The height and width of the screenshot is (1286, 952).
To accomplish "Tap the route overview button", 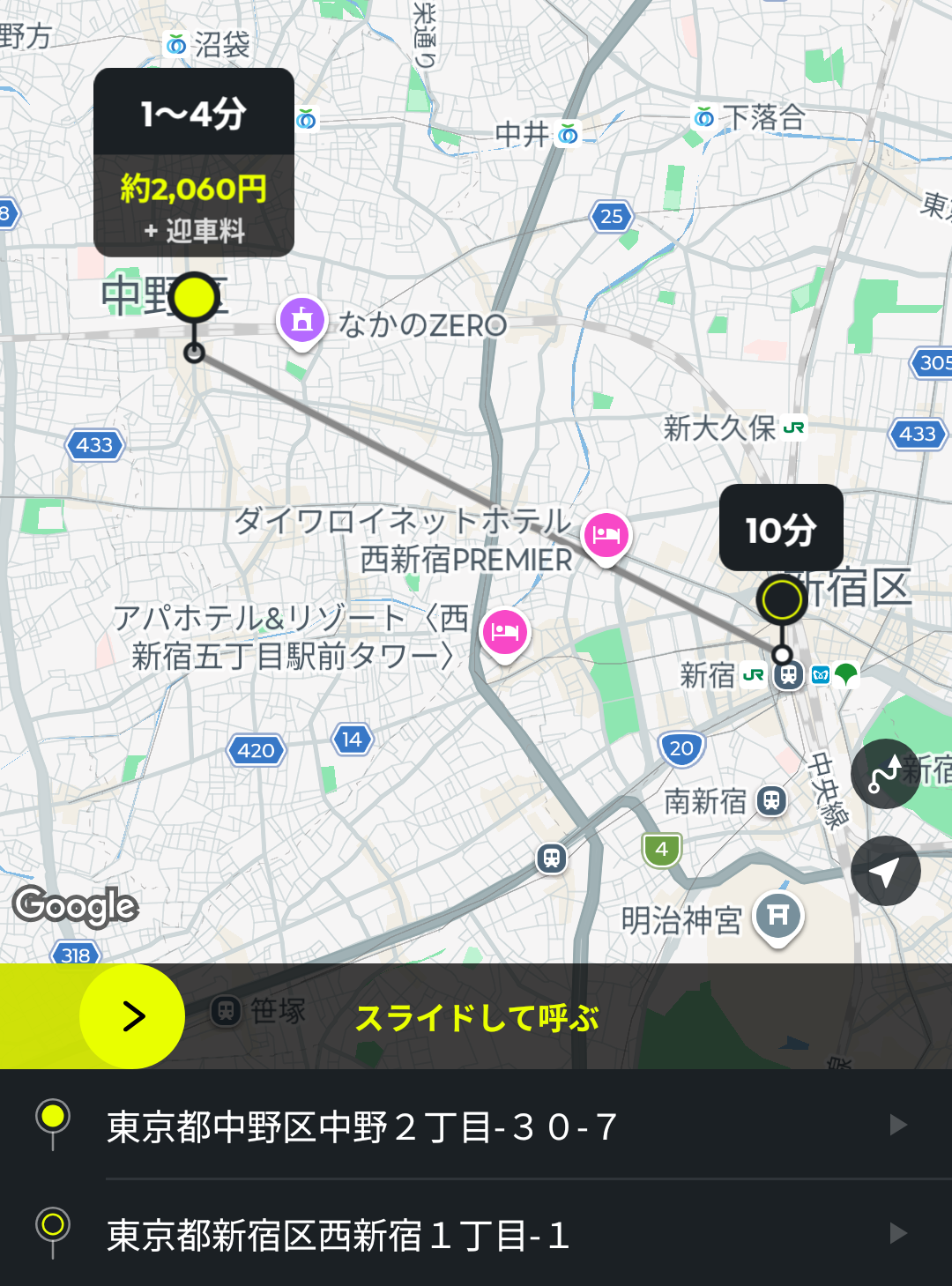I will click(x=885, y=774).
